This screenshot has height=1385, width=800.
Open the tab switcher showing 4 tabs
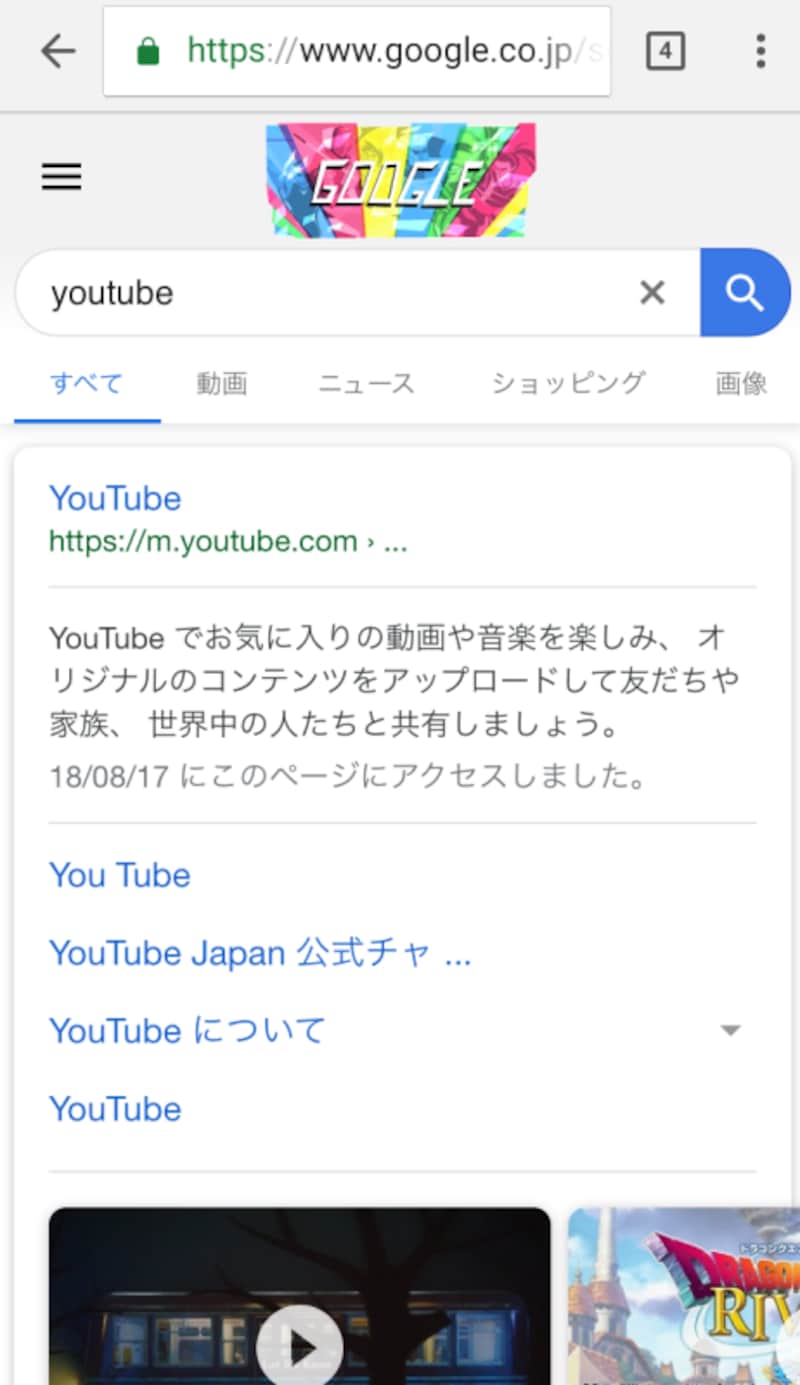(x=664, y=51)
